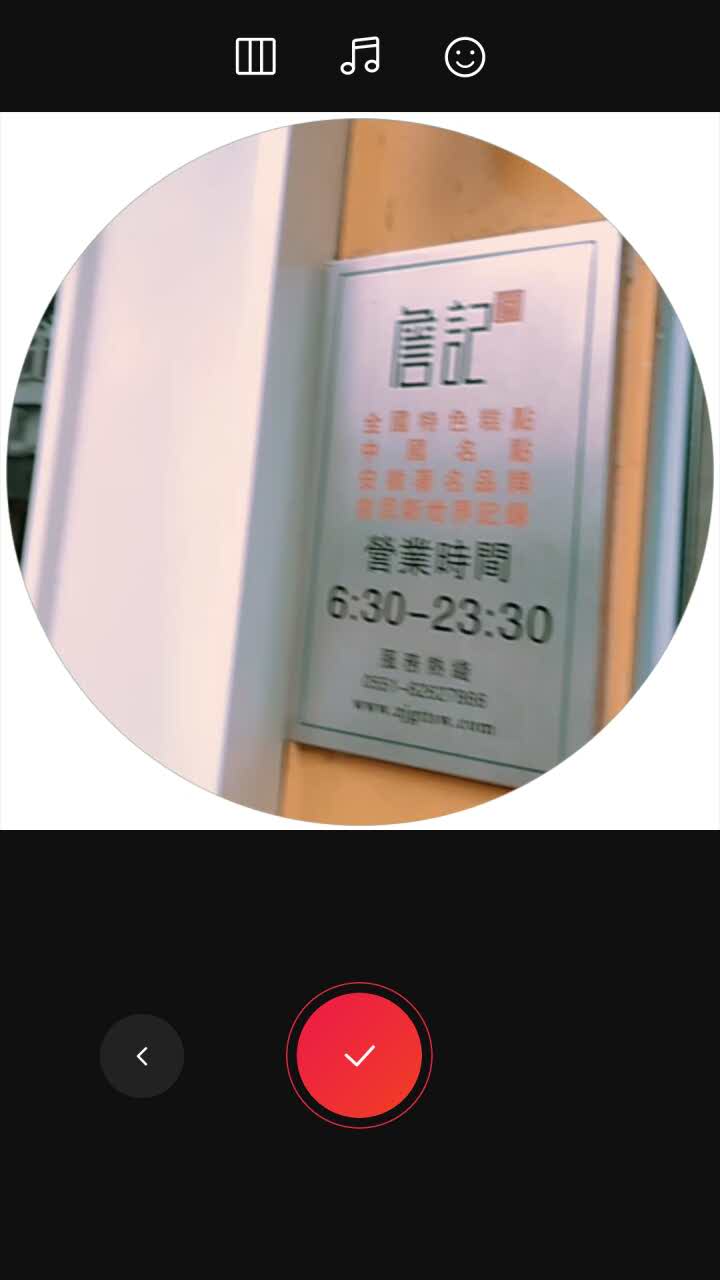Add music with the note icon

click(360, 57)
